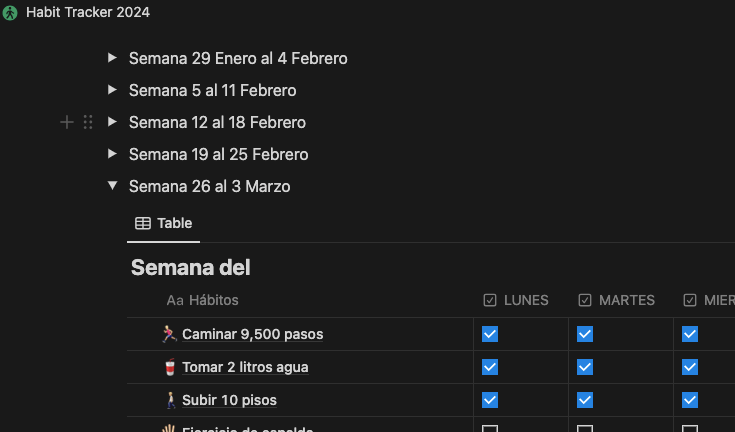This screenshot has width=735, height=432.
Task: Collapse Semana 26 al 3 Marzo toggle
Action: click(113, 186)
